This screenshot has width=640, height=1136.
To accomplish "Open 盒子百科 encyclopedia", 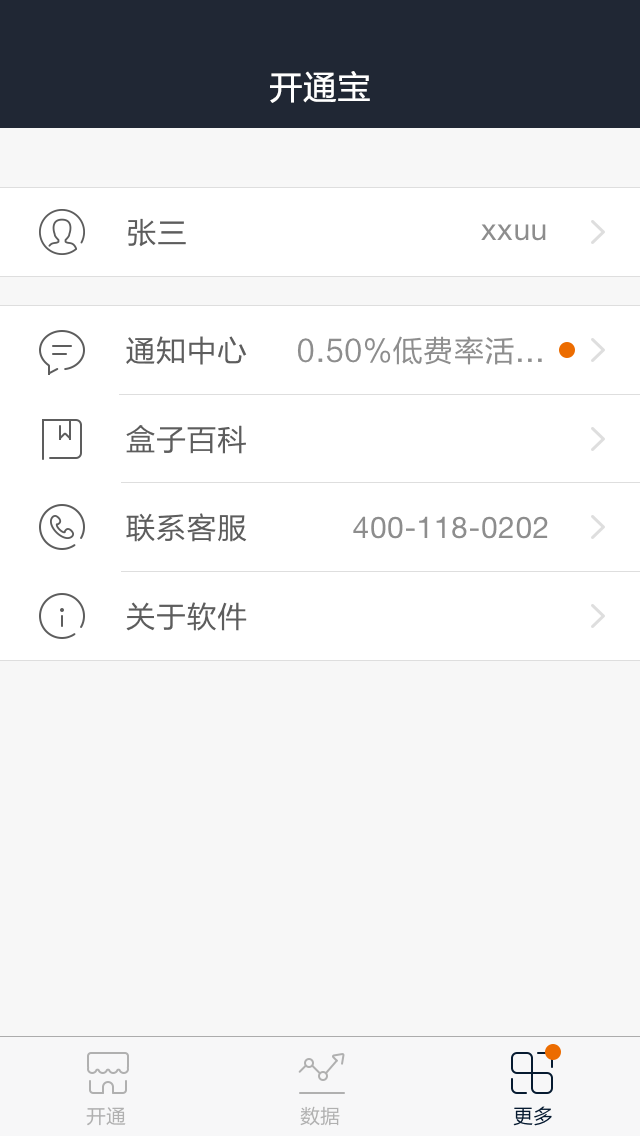I will pyautogui.click(x=320, y=439).
